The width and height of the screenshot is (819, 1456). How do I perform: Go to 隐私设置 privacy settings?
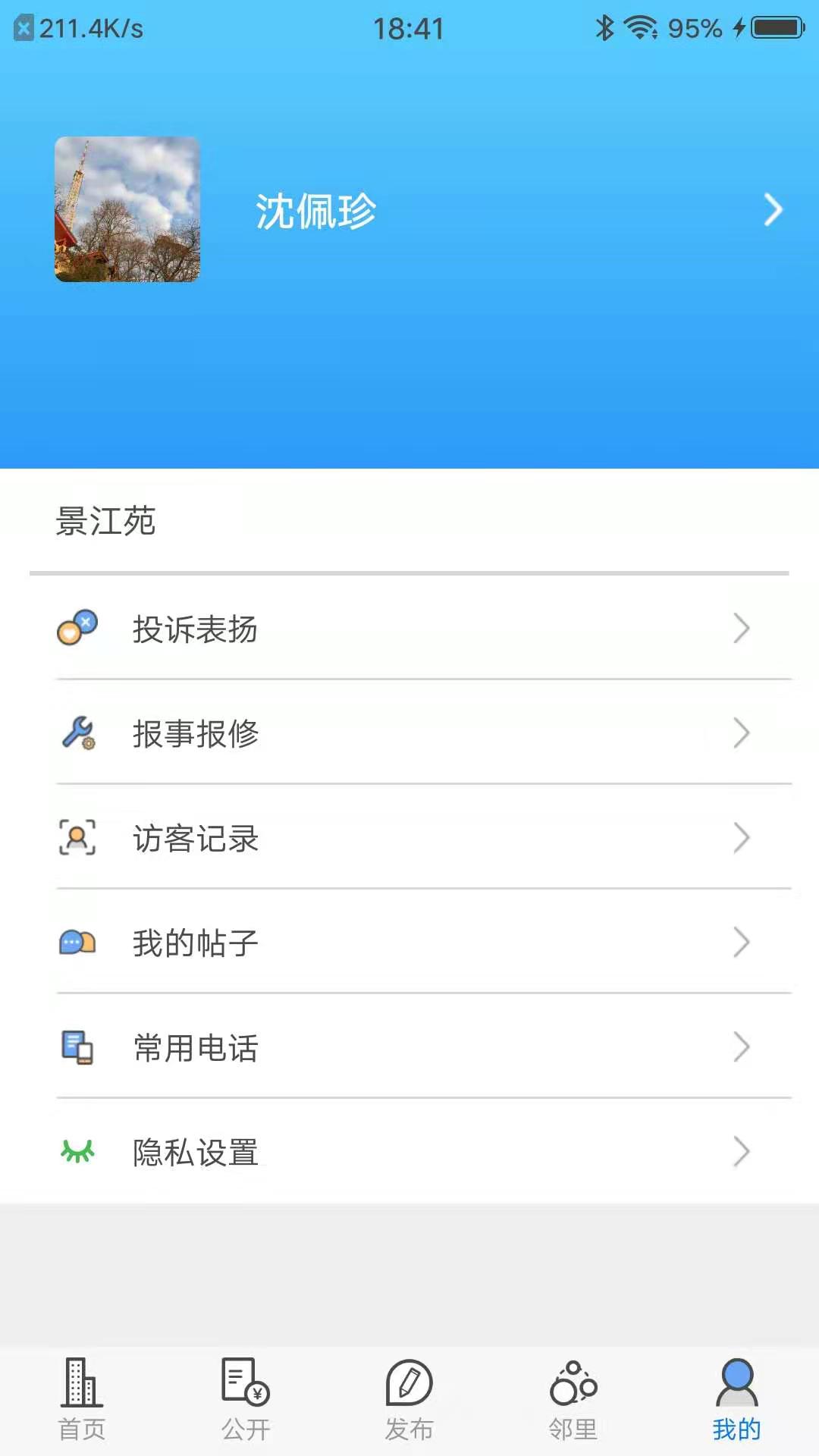409,1152
